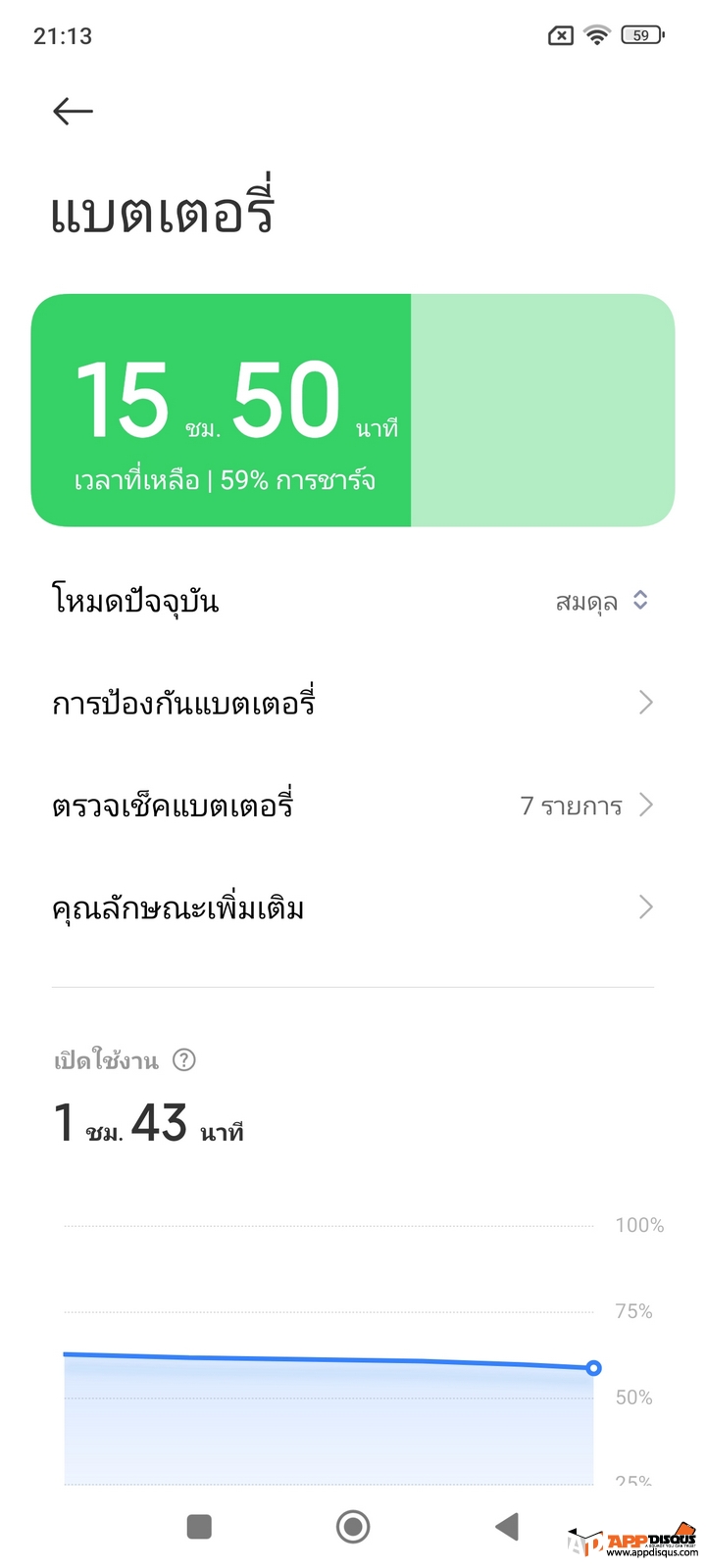The image size is (706, 1568).
Task: Open การป้องกันแบตเตอรี่ settings
Action: 353,703
